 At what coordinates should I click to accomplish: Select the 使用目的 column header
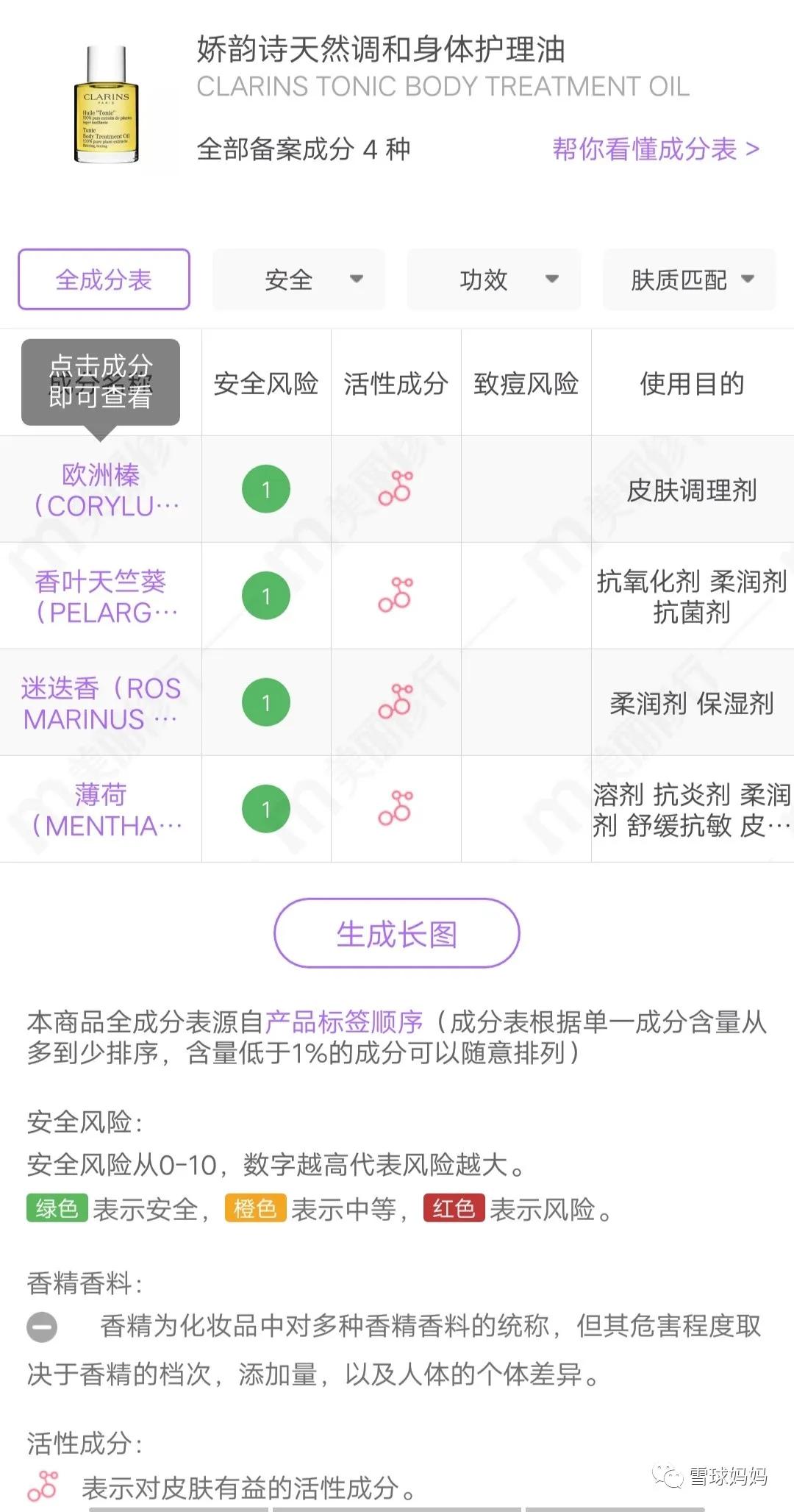pos(692,384)
